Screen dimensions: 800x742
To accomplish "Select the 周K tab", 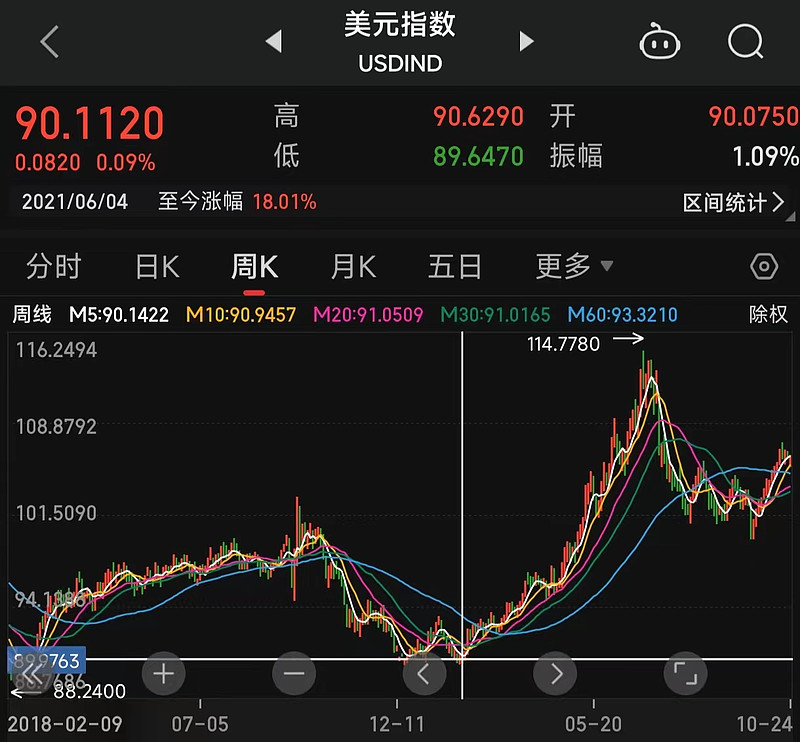I will point(254,267).
